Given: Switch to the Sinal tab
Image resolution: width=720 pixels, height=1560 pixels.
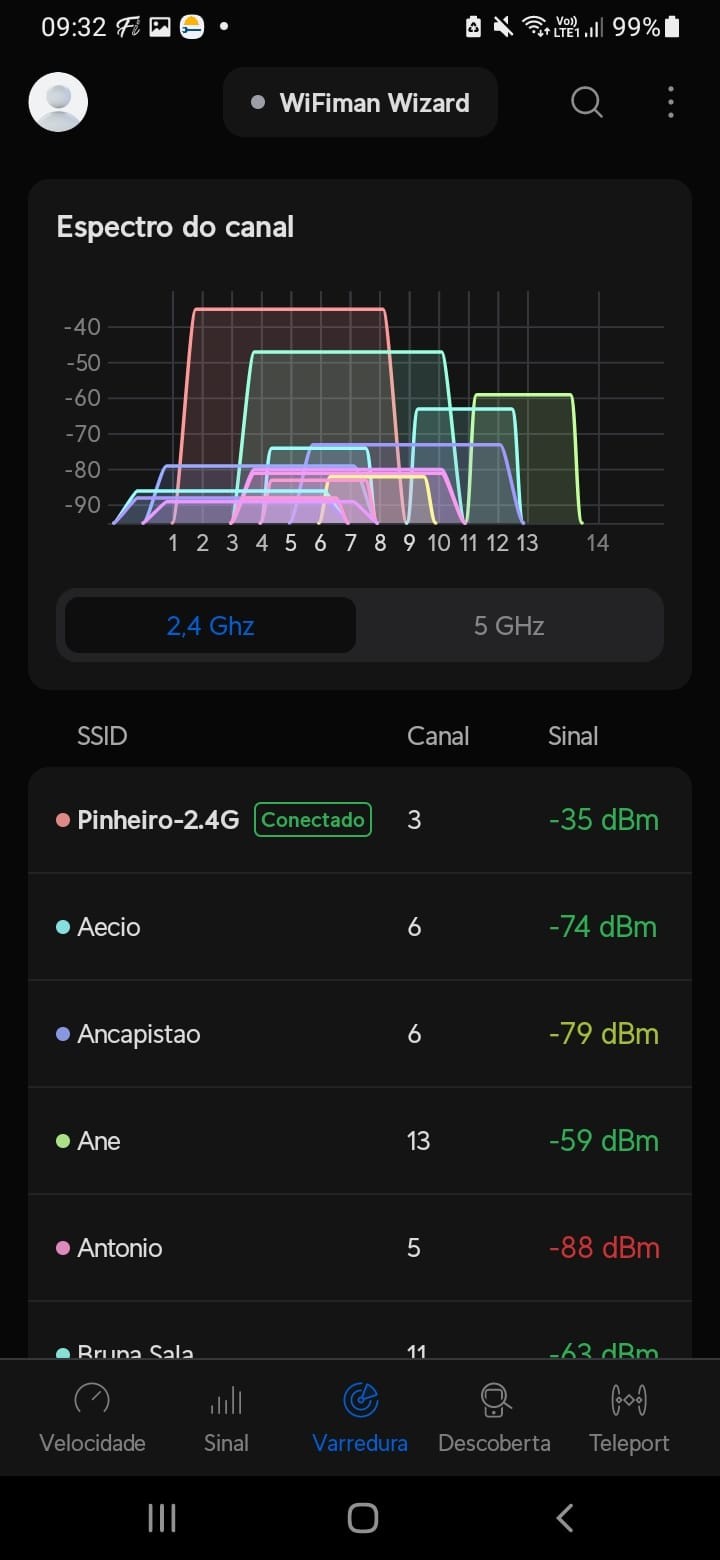Looking at the screenshot, I should pyautogui.click(x=226, y=1416).
